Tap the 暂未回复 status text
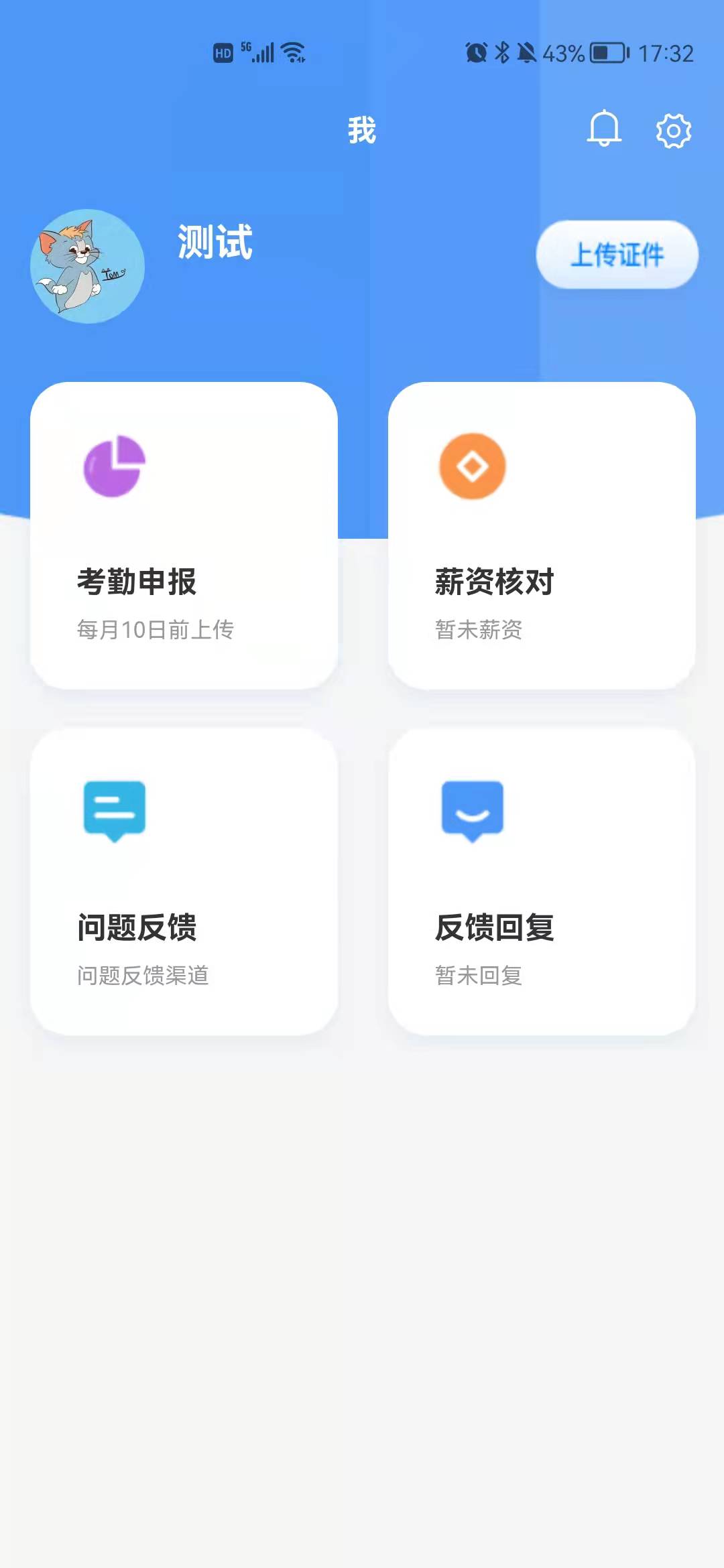Image resolution: width=724 pixels, height=1568 pixels. [480, 977]
